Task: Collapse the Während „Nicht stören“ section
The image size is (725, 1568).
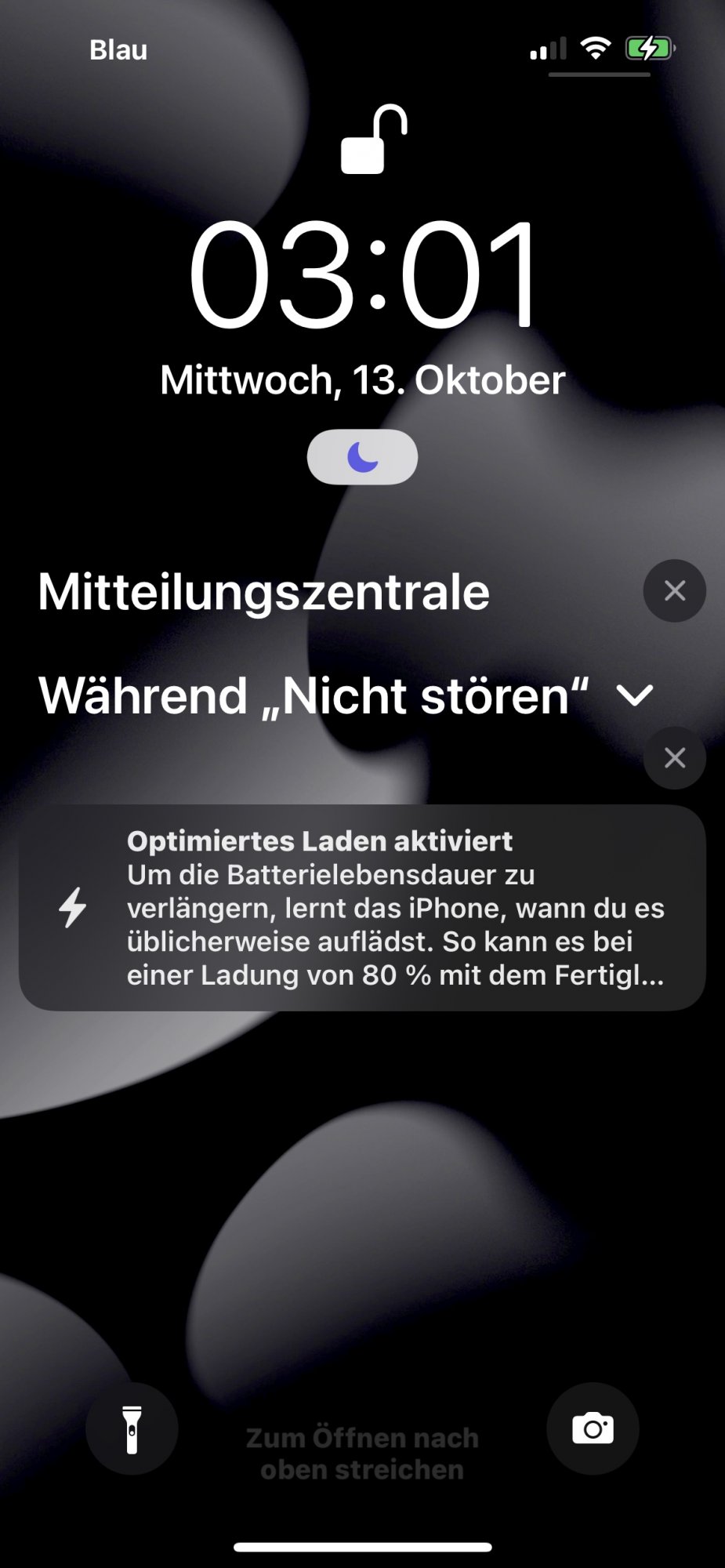Action: pos(635,695)
